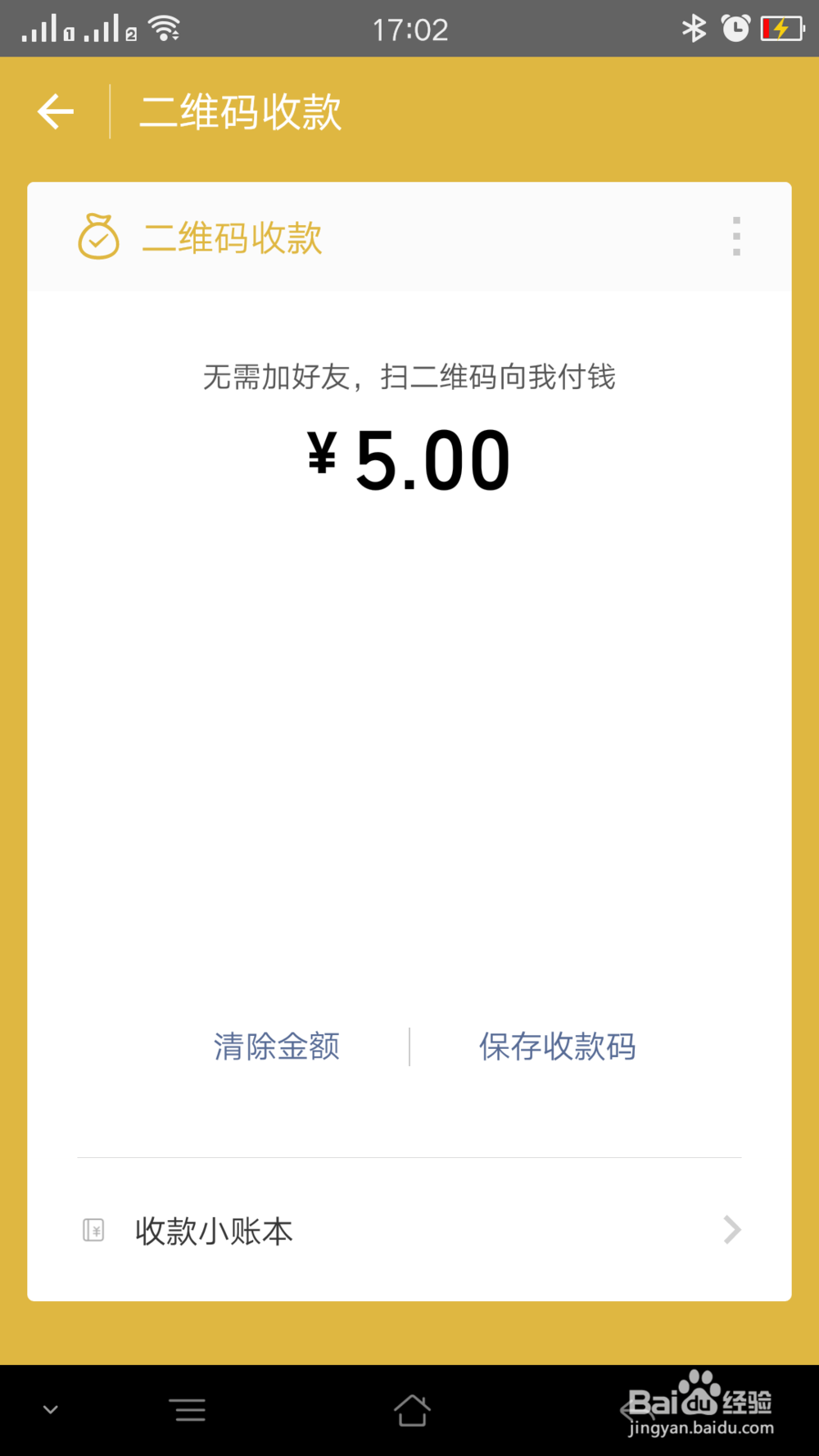Expand 收款小账本 with the right chevron
This screenshot has height=1456, width=819.
click(731, 1229)
